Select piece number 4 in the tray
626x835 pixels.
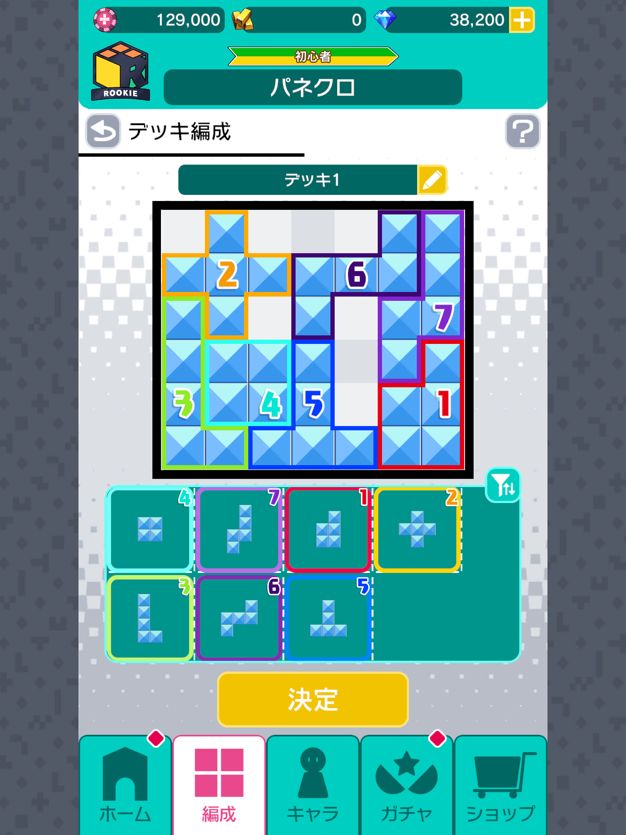click(x=150, y=529)
